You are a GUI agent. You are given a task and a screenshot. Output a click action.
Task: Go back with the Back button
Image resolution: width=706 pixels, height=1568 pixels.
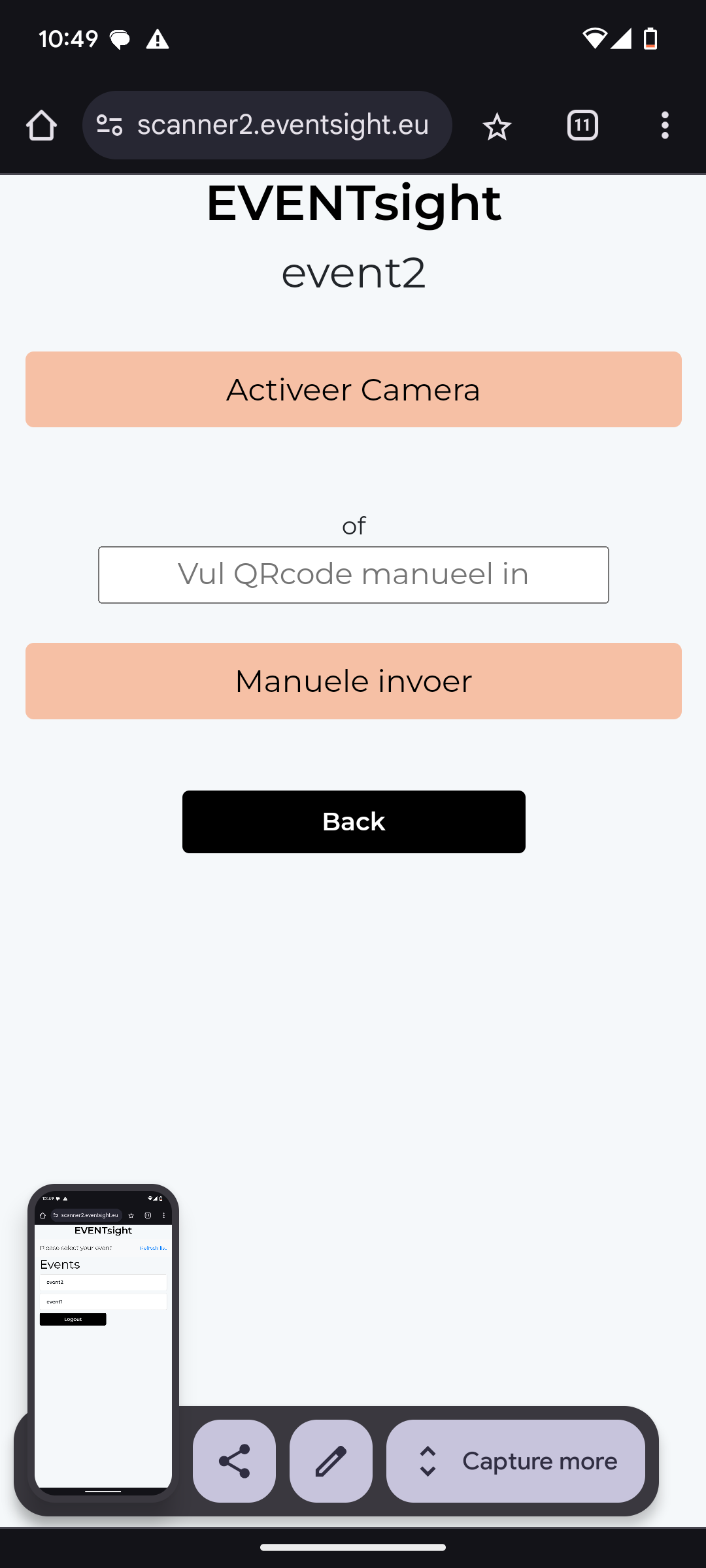click(353, 821)
